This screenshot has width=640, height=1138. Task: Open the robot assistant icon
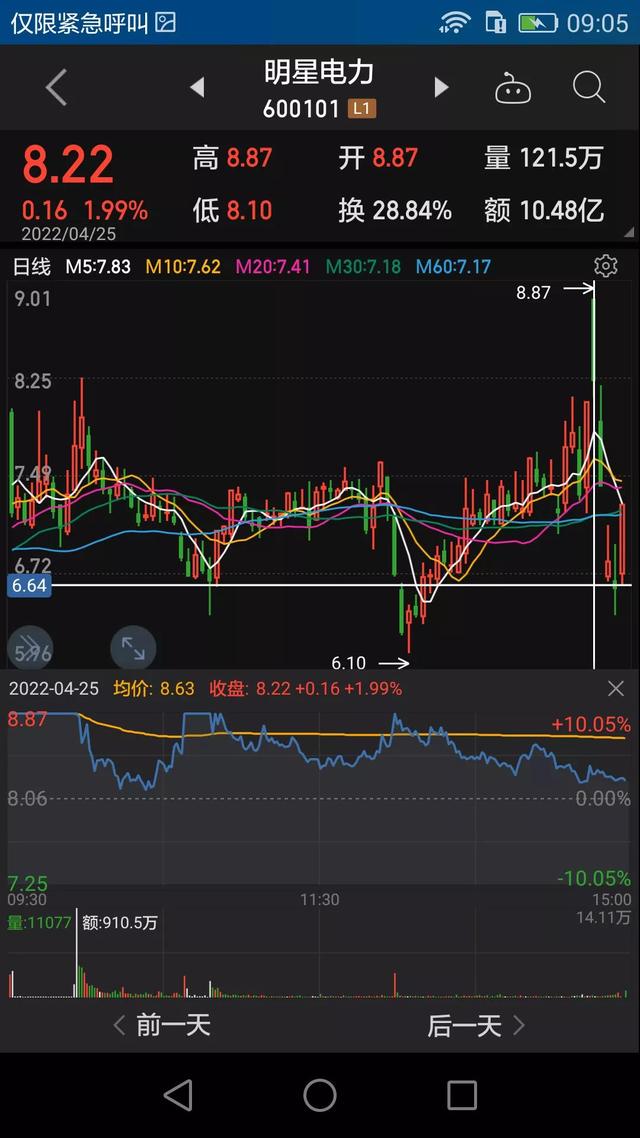(513, 89)
